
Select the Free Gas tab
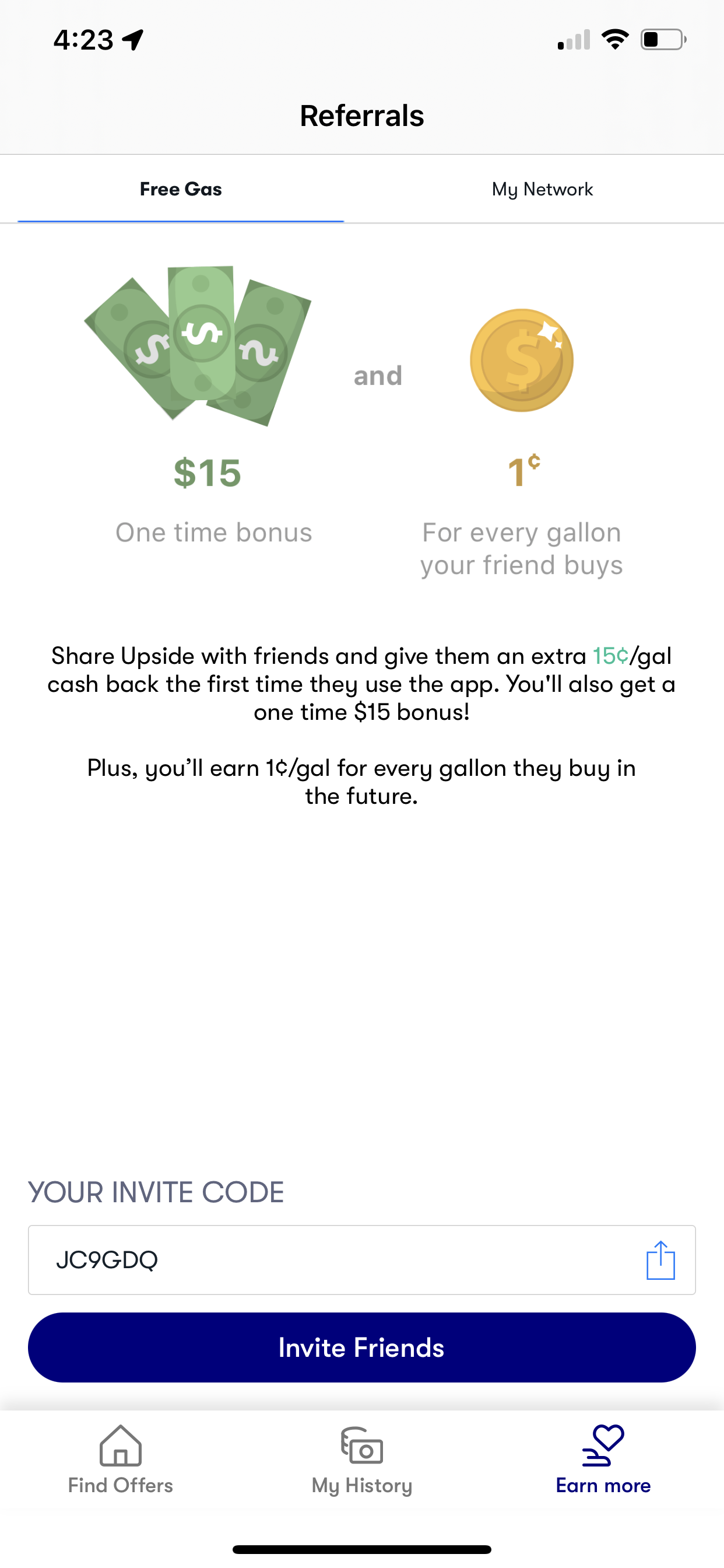[181, 190]
